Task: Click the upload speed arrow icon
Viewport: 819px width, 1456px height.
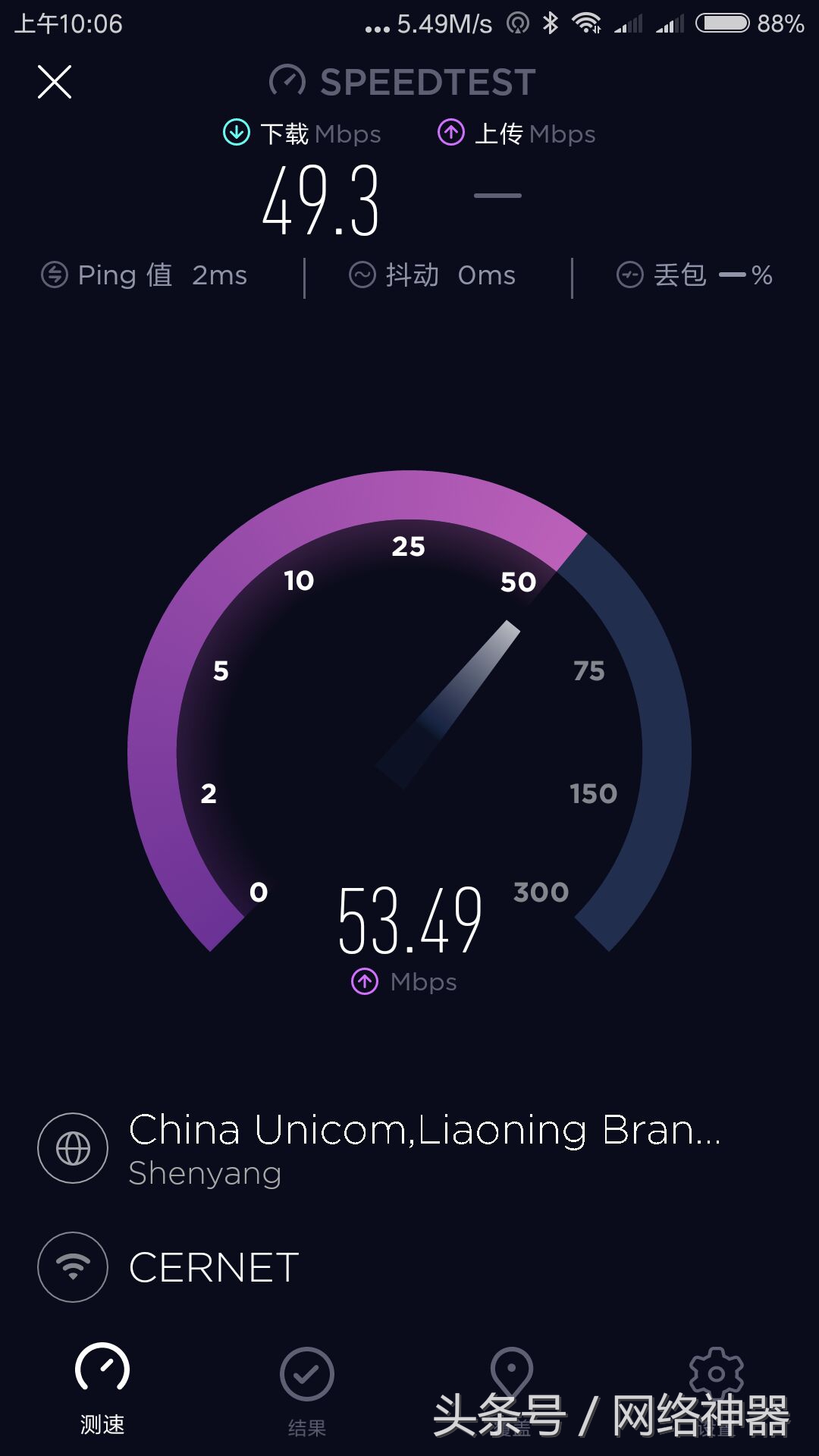Action: (450, 131)
